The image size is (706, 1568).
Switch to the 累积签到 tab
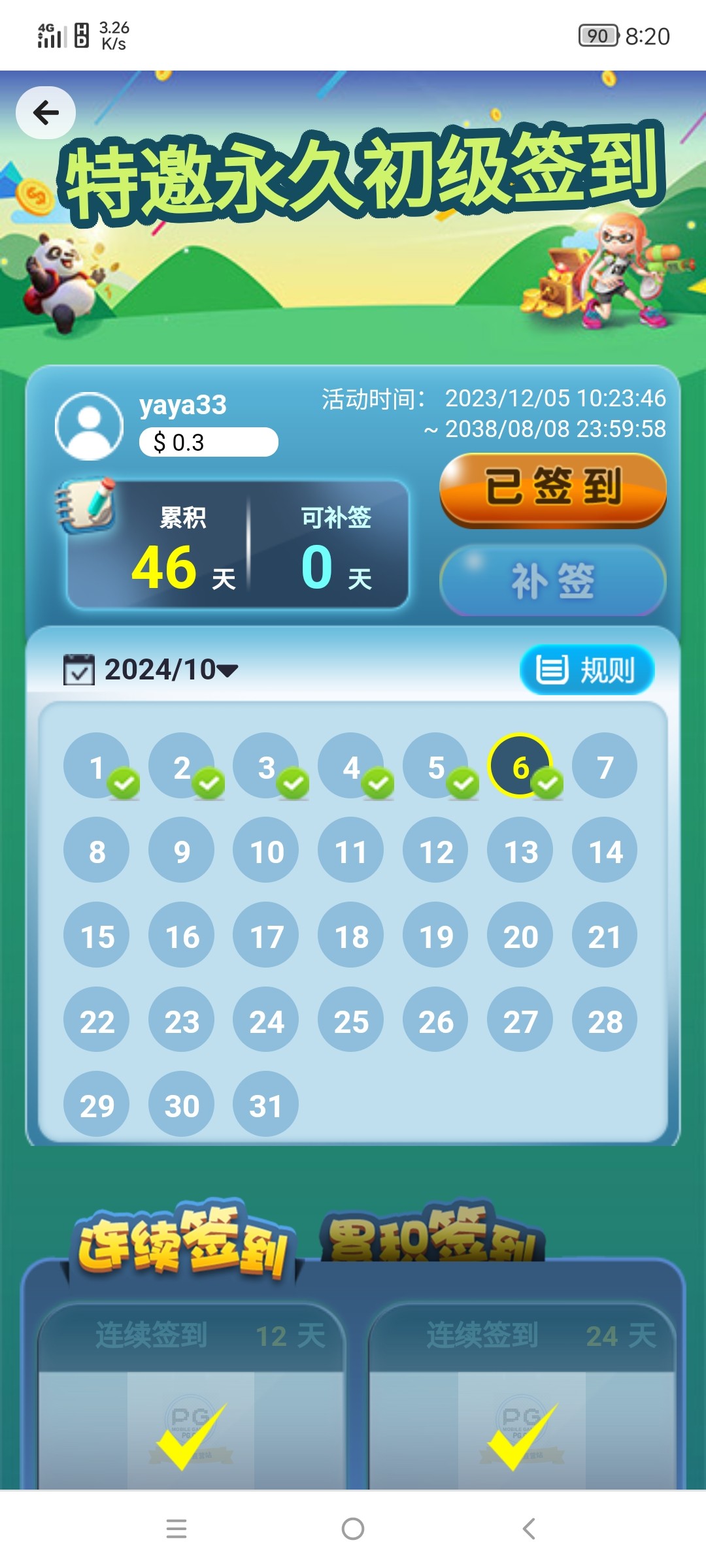pos(431,1236)
